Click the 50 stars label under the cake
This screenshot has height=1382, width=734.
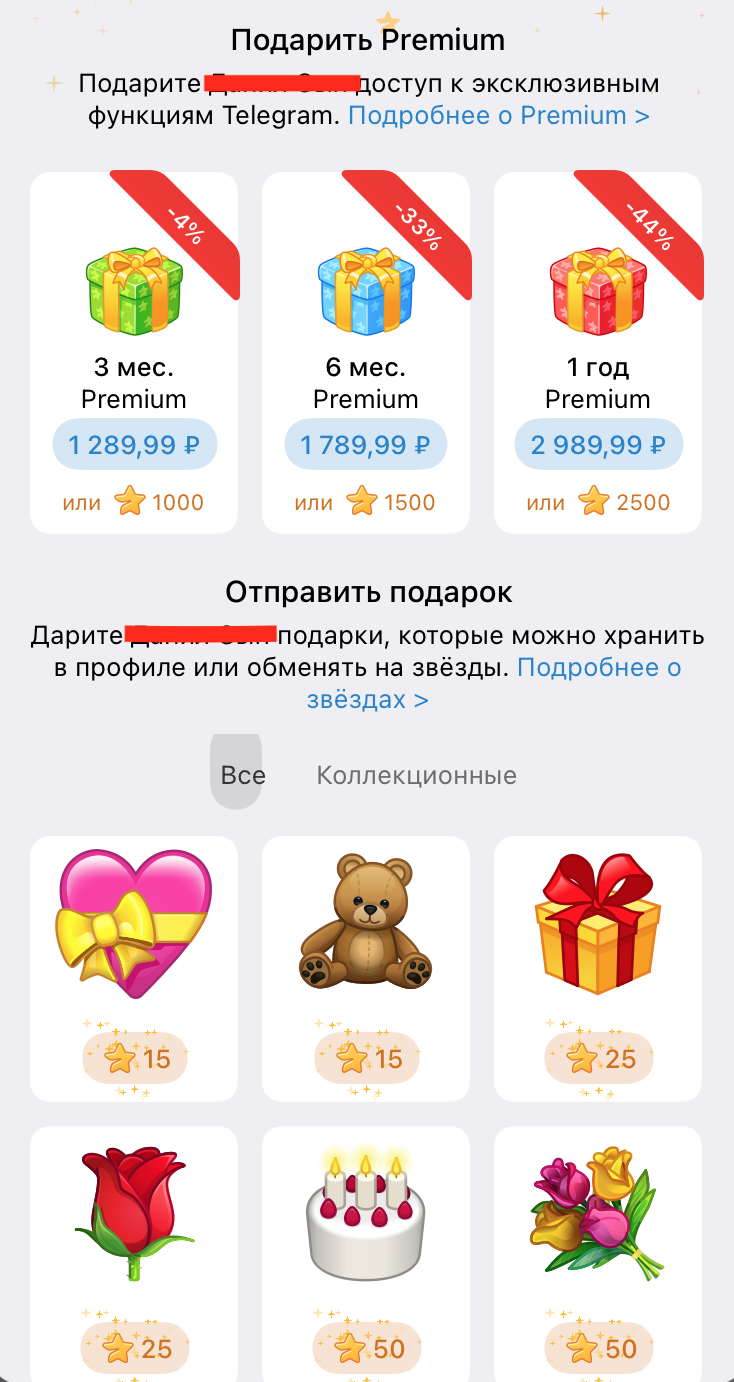click(x=366, y=1348)
